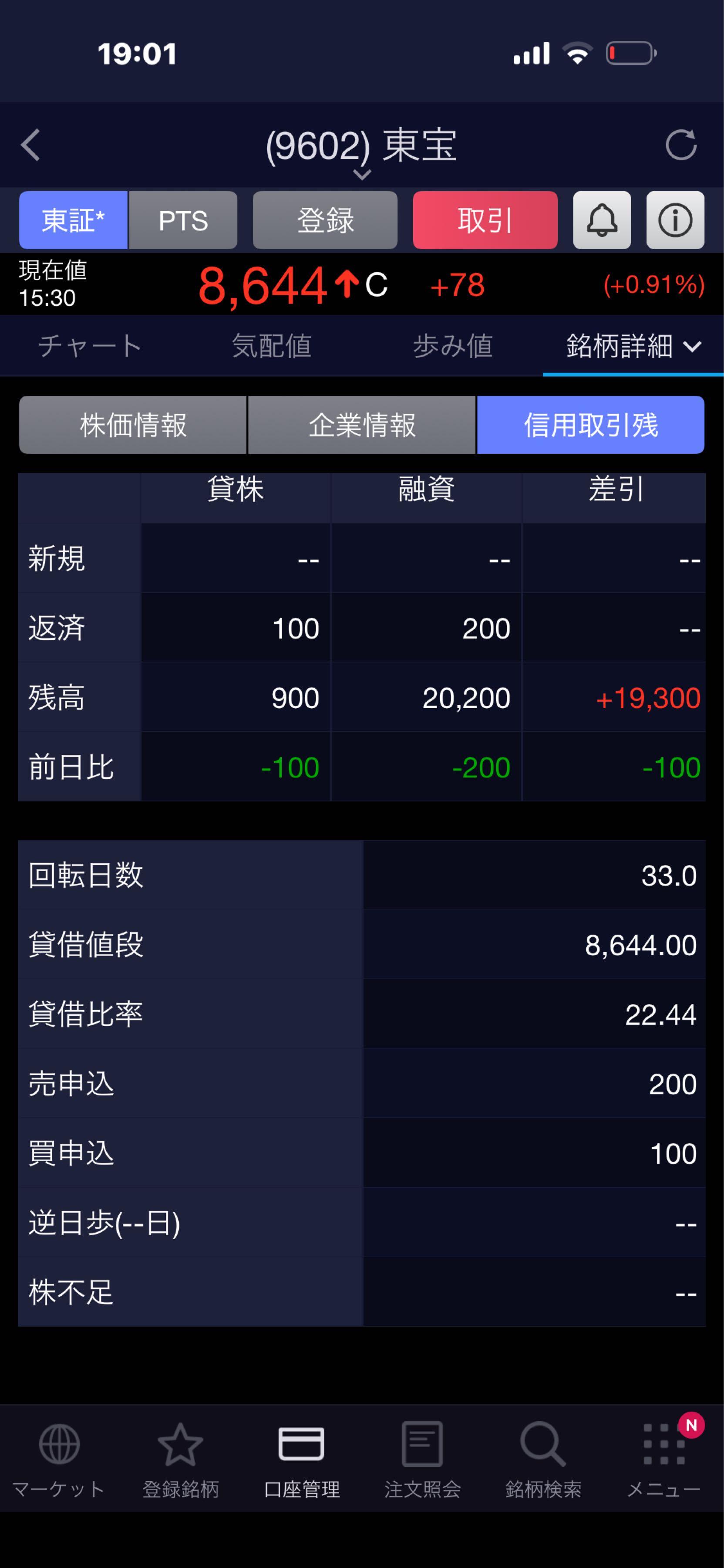Screen dimensions: 724x1568
Task: Select the 東証 market button
Action: 74,220
